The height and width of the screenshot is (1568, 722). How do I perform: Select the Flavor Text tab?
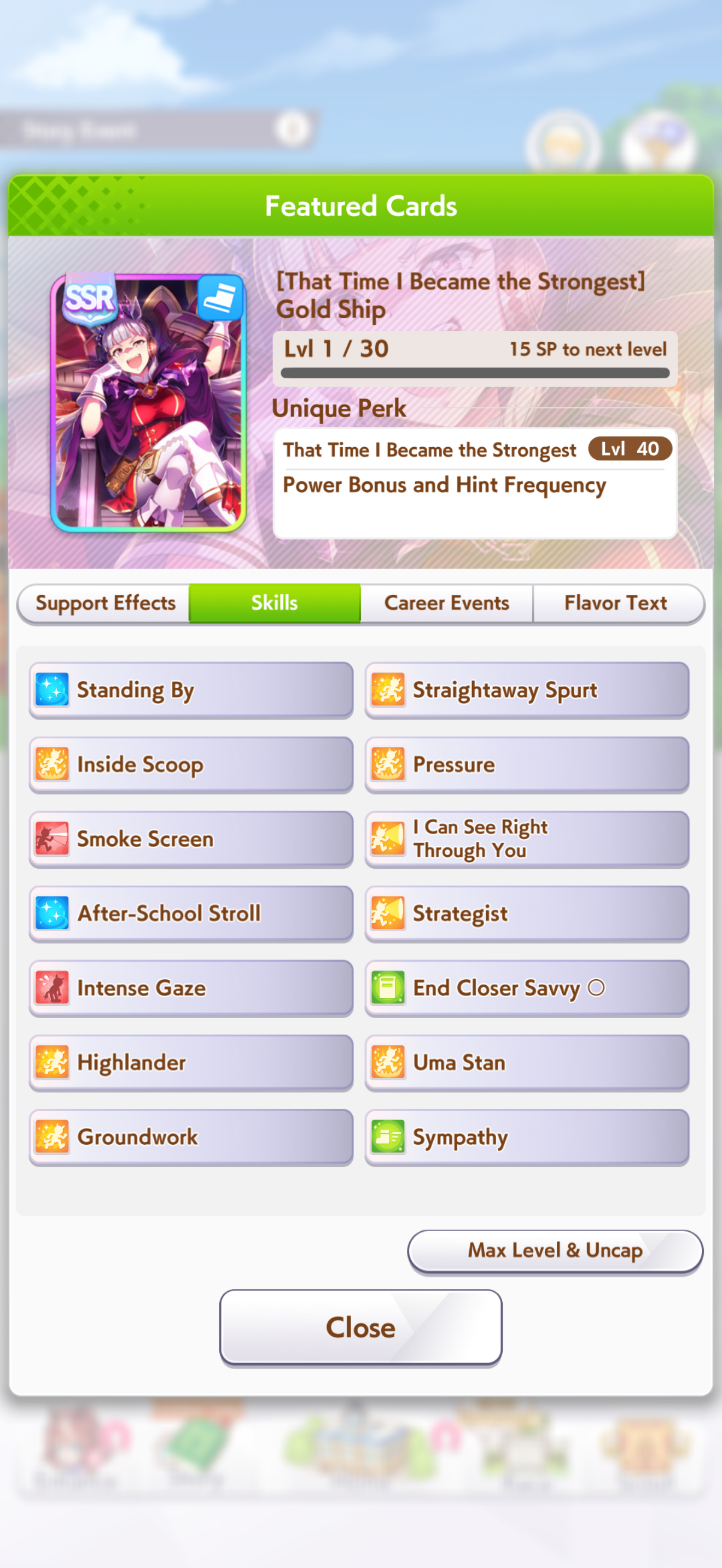(616, 602)
